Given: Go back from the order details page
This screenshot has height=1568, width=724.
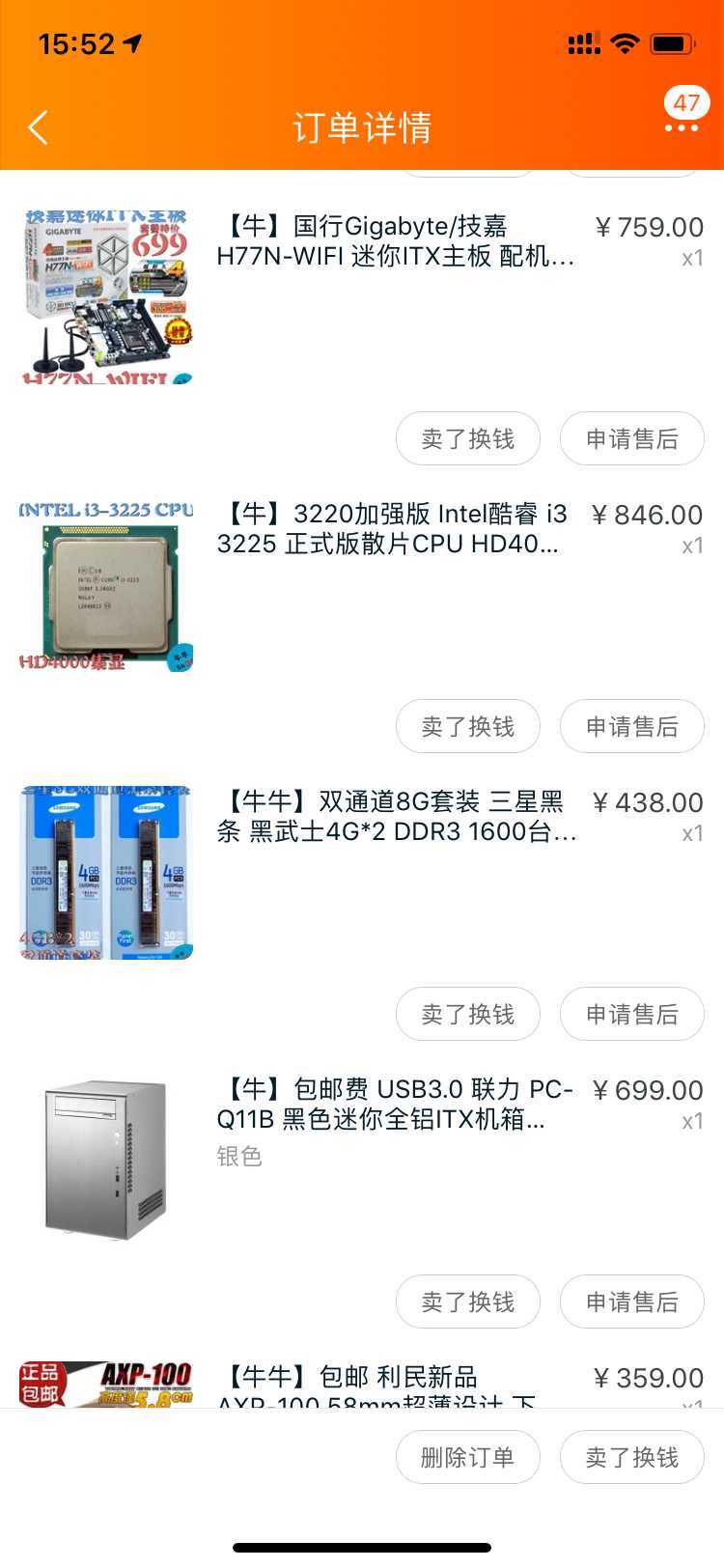Looking at the screenshot, I should click(x=39, y=127).
